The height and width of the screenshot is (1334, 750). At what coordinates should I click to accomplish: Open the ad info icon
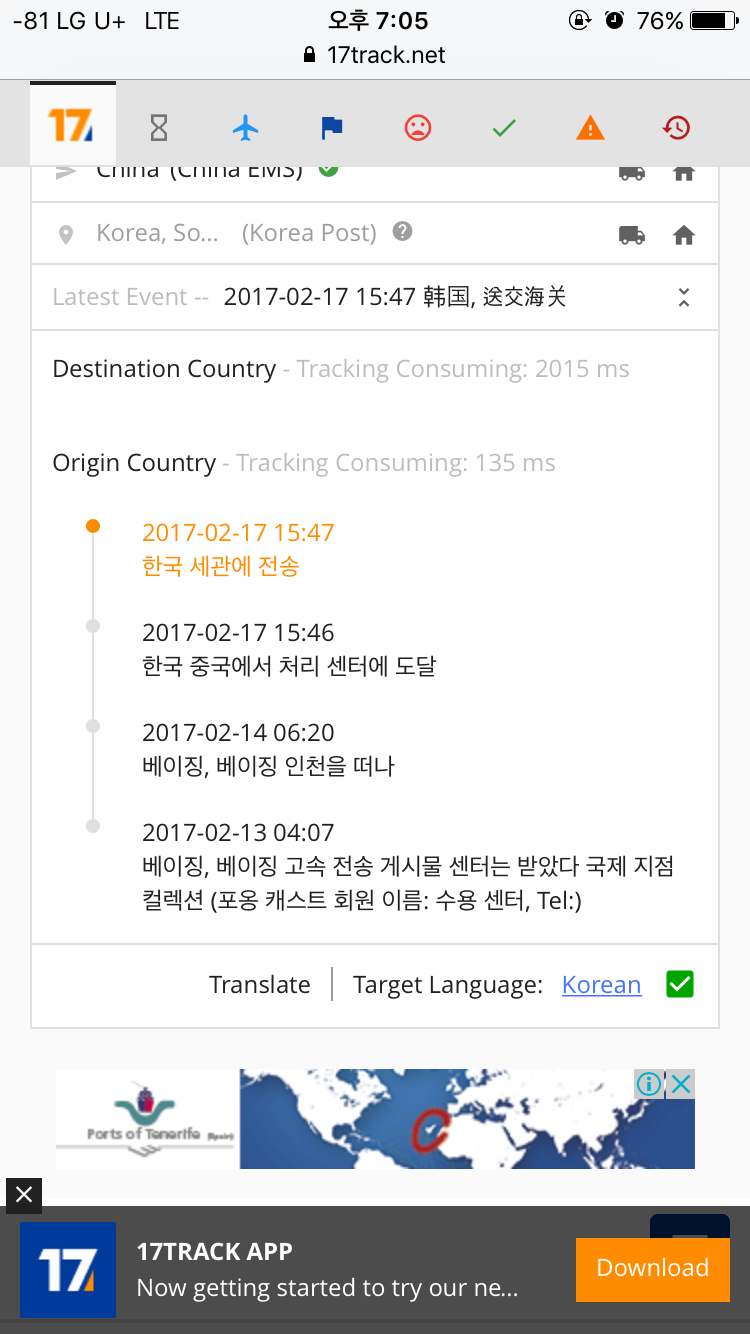tap(649, 1084)
